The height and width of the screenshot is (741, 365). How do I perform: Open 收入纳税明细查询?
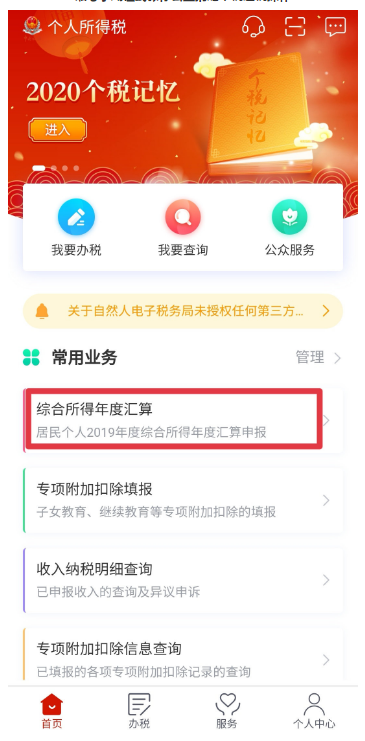[x=183, y=580]
